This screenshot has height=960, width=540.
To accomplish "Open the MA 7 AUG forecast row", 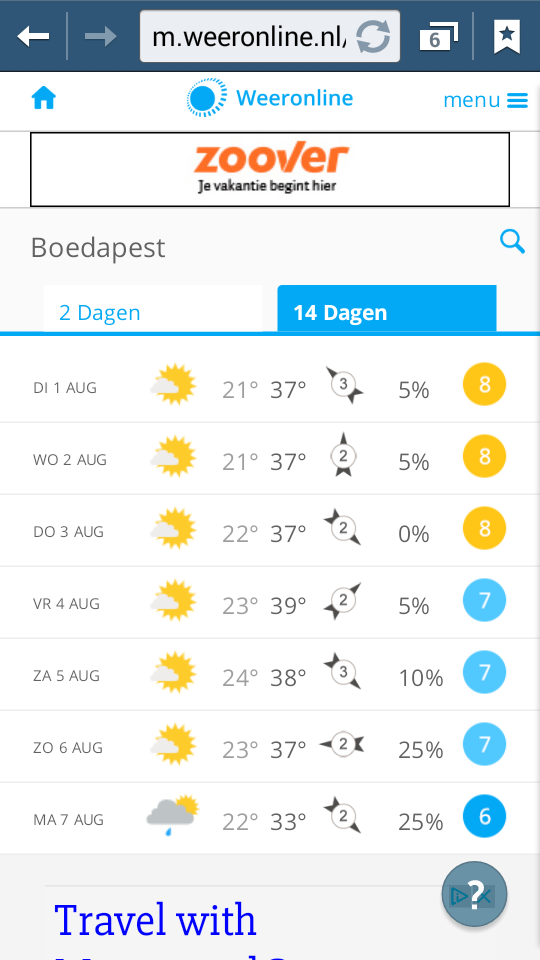I will point(270,819).
